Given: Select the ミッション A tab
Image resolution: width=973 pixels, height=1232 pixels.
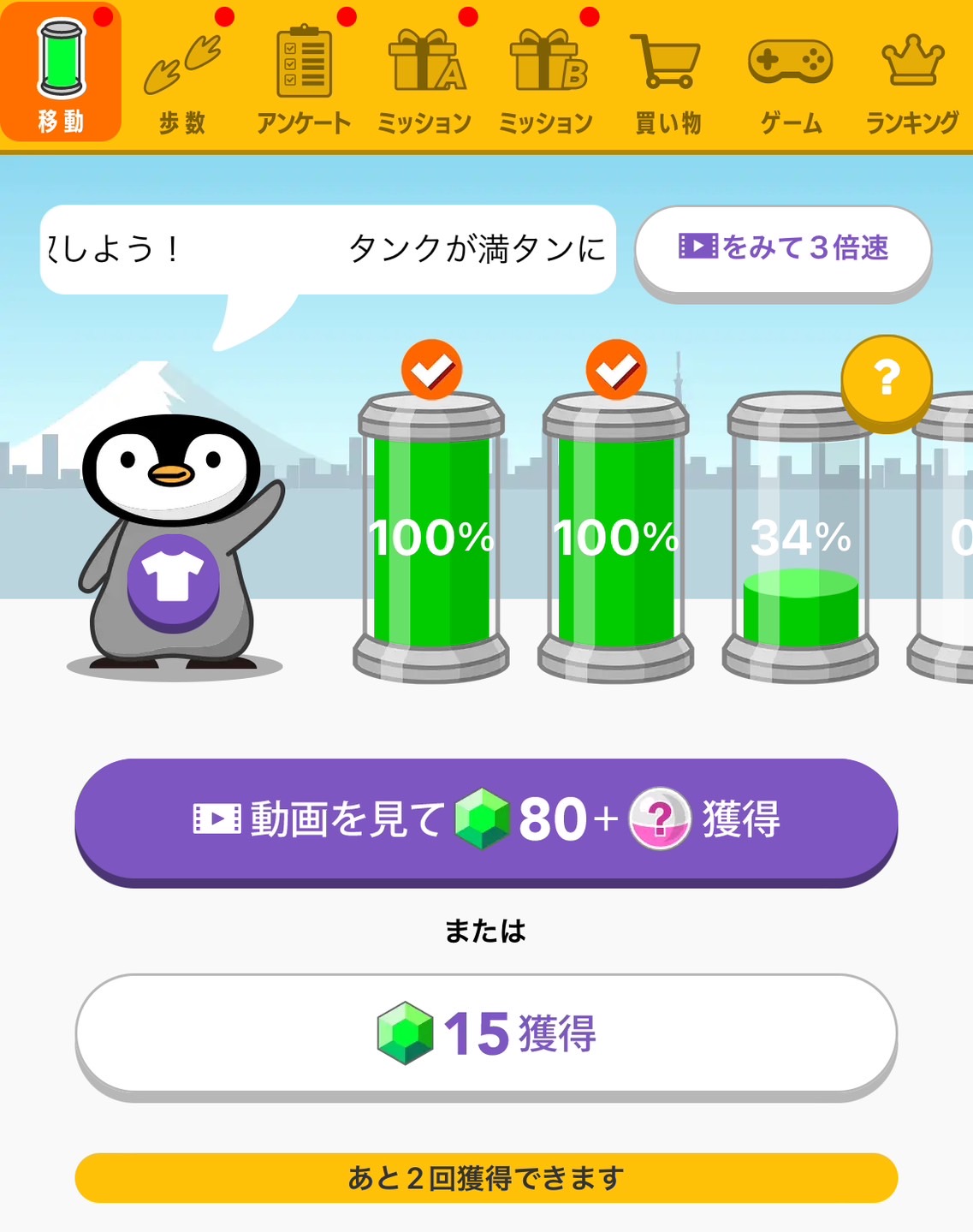Looking at the screenshot, I should coord(425,77).
